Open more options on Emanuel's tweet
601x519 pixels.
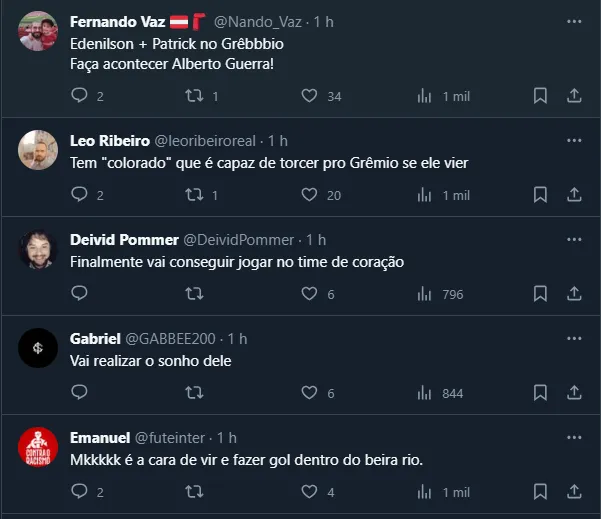574,437
